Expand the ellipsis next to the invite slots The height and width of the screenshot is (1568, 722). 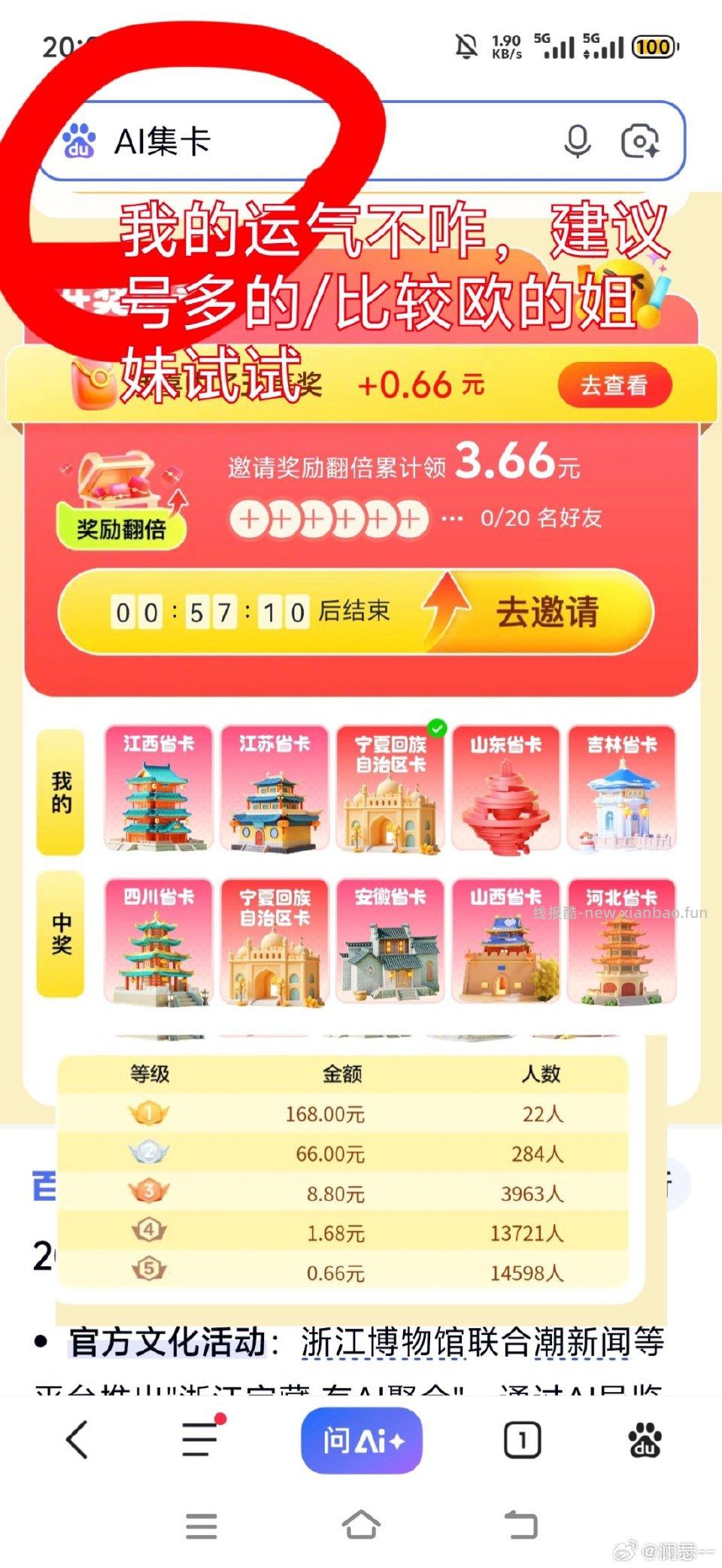pos(450,518)
